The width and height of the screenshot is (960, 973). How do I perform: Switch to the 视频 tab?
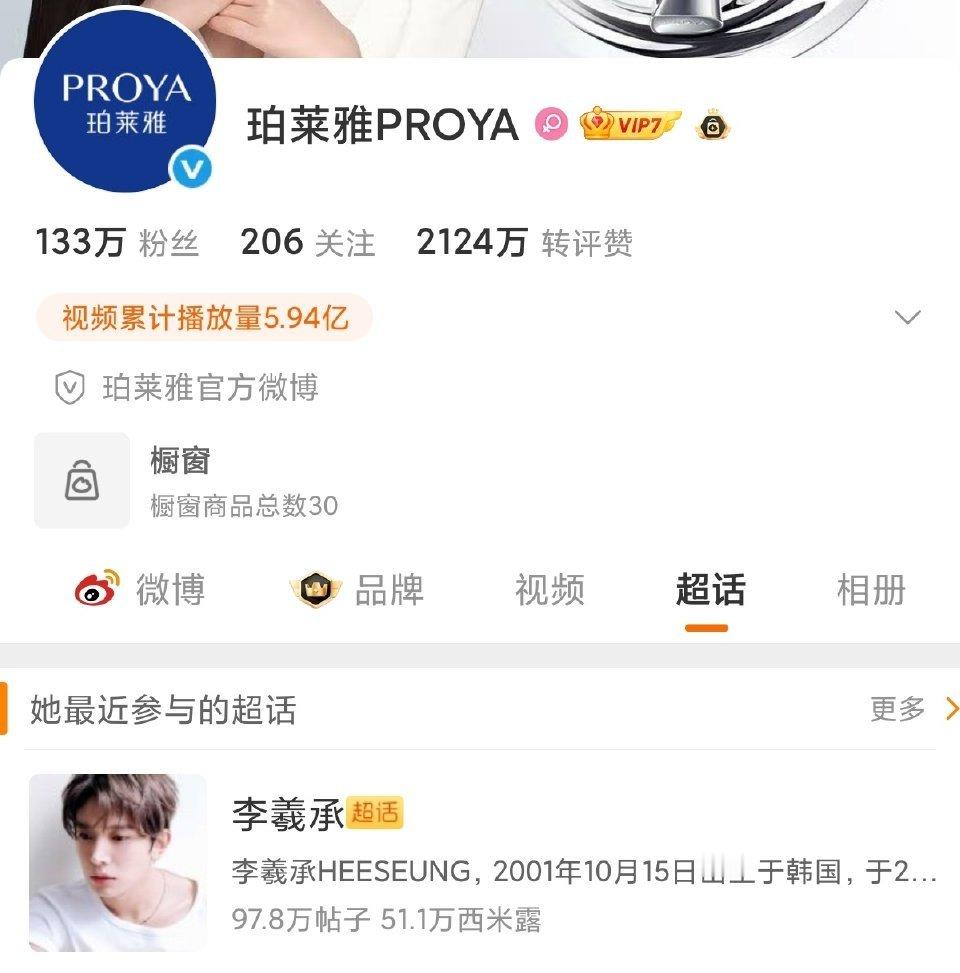click(550, 590)
